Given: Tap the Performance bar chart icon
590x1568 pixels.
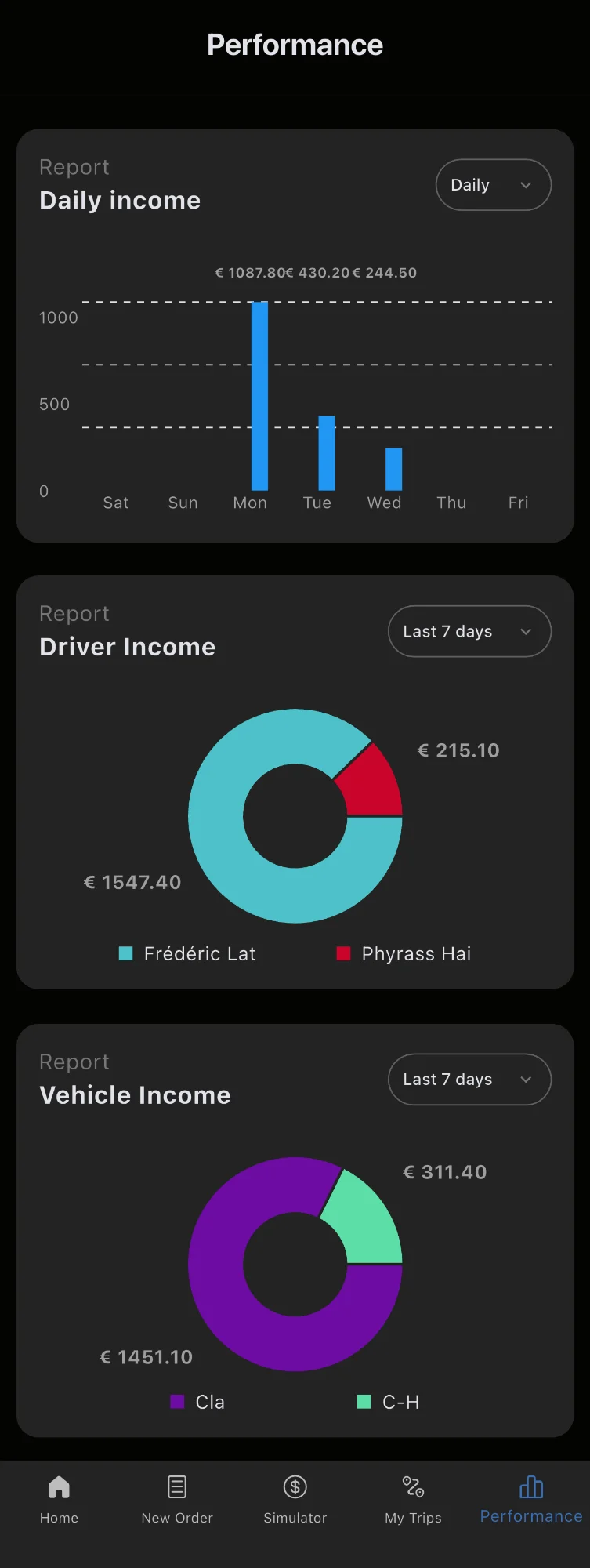Looking at the screenshot, I should click(530, 1484).
